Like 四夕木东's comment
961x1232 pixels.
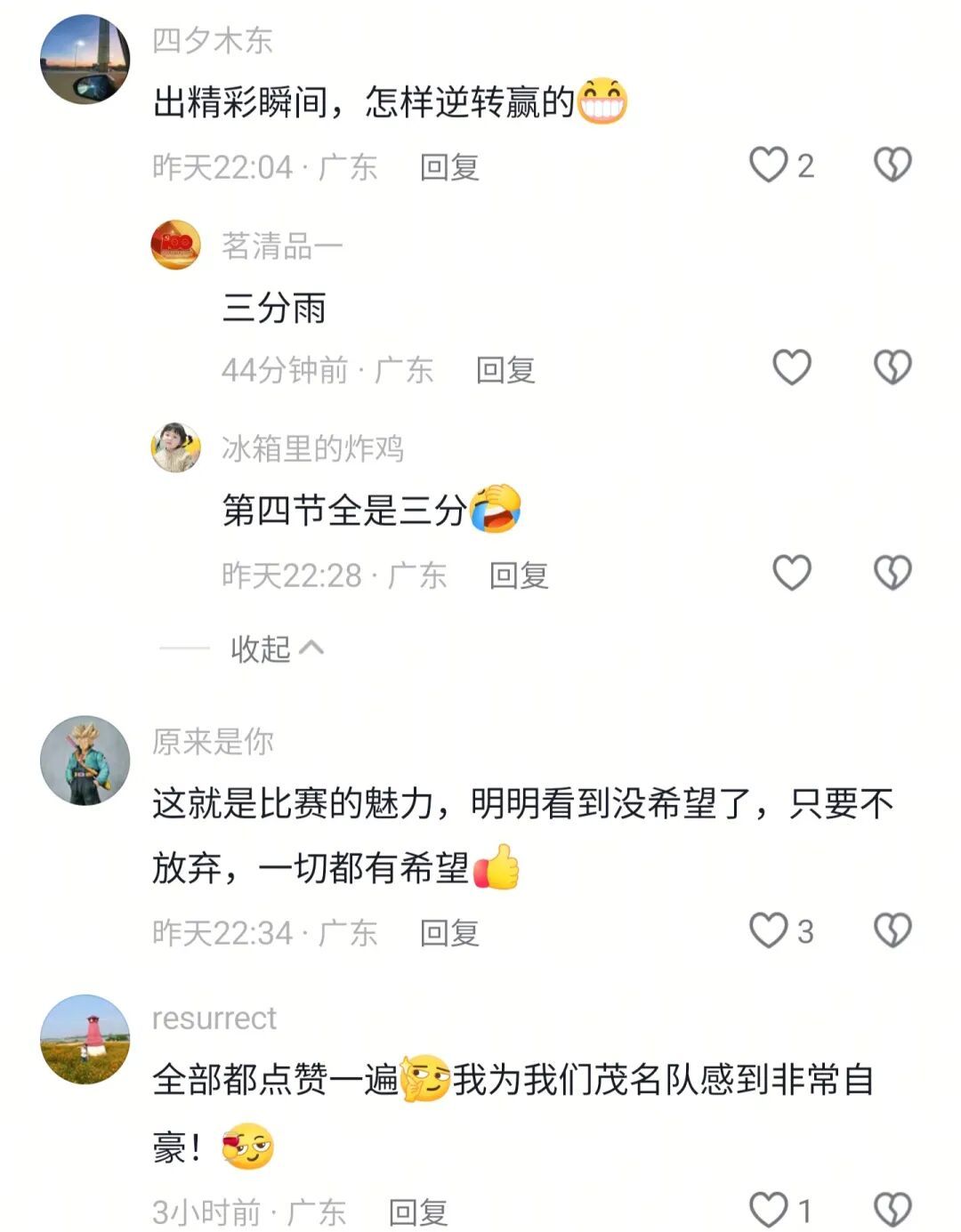[x=769, y=165]
